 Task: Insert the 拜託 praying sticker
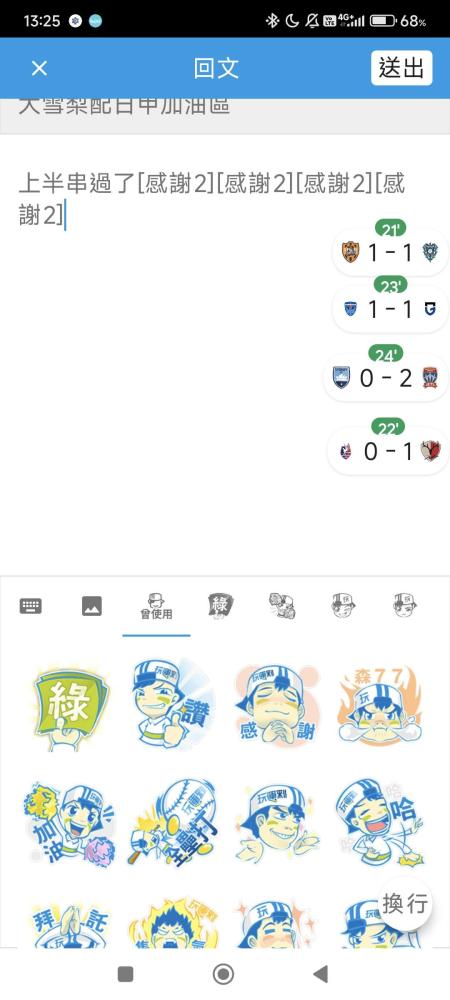coord(70,927)
